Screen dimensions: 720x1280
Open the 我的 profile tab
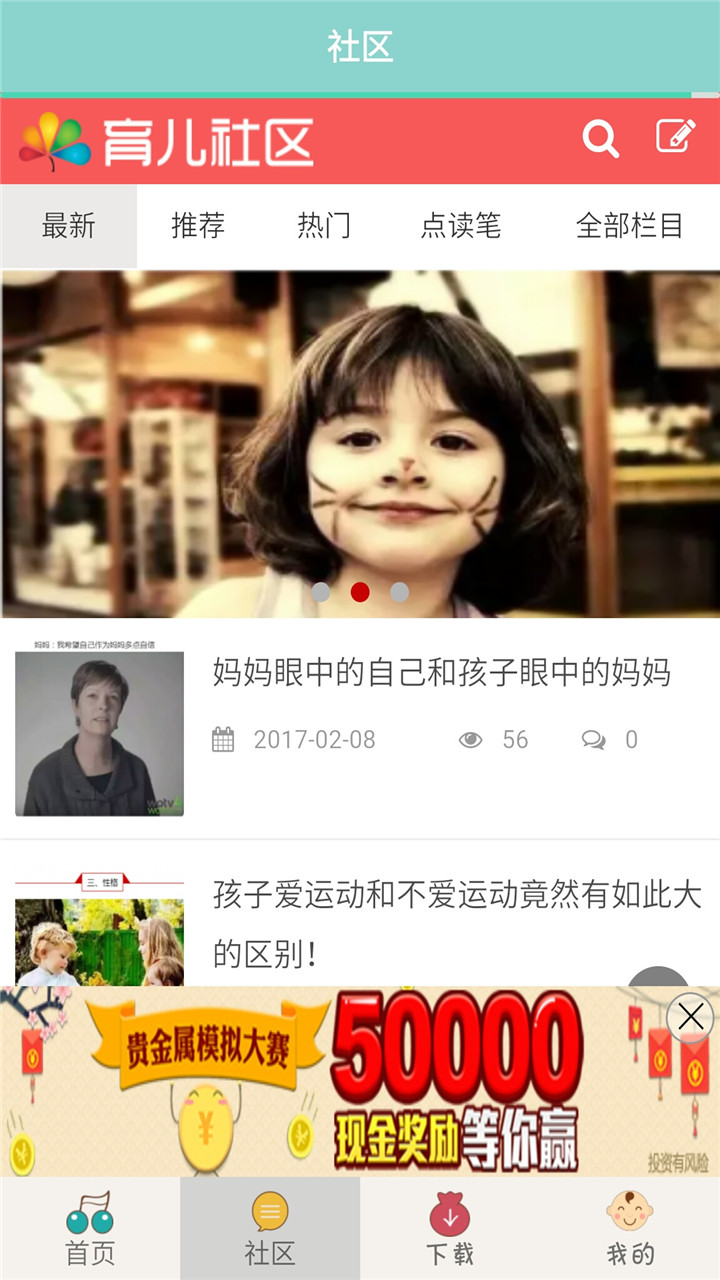point(630,1228)
